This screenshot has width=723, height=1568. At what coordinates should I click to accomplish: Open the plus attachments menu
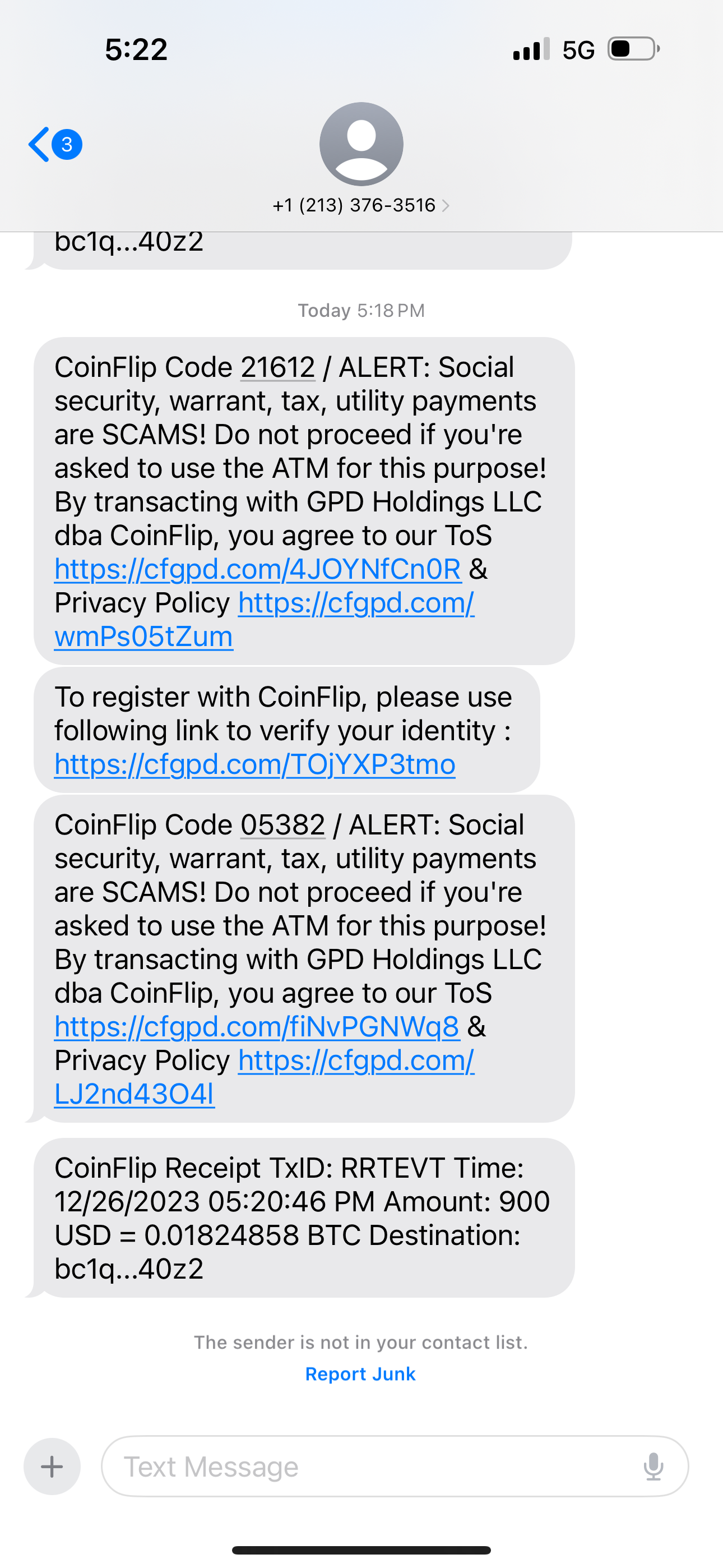(x=52, y=1466)
